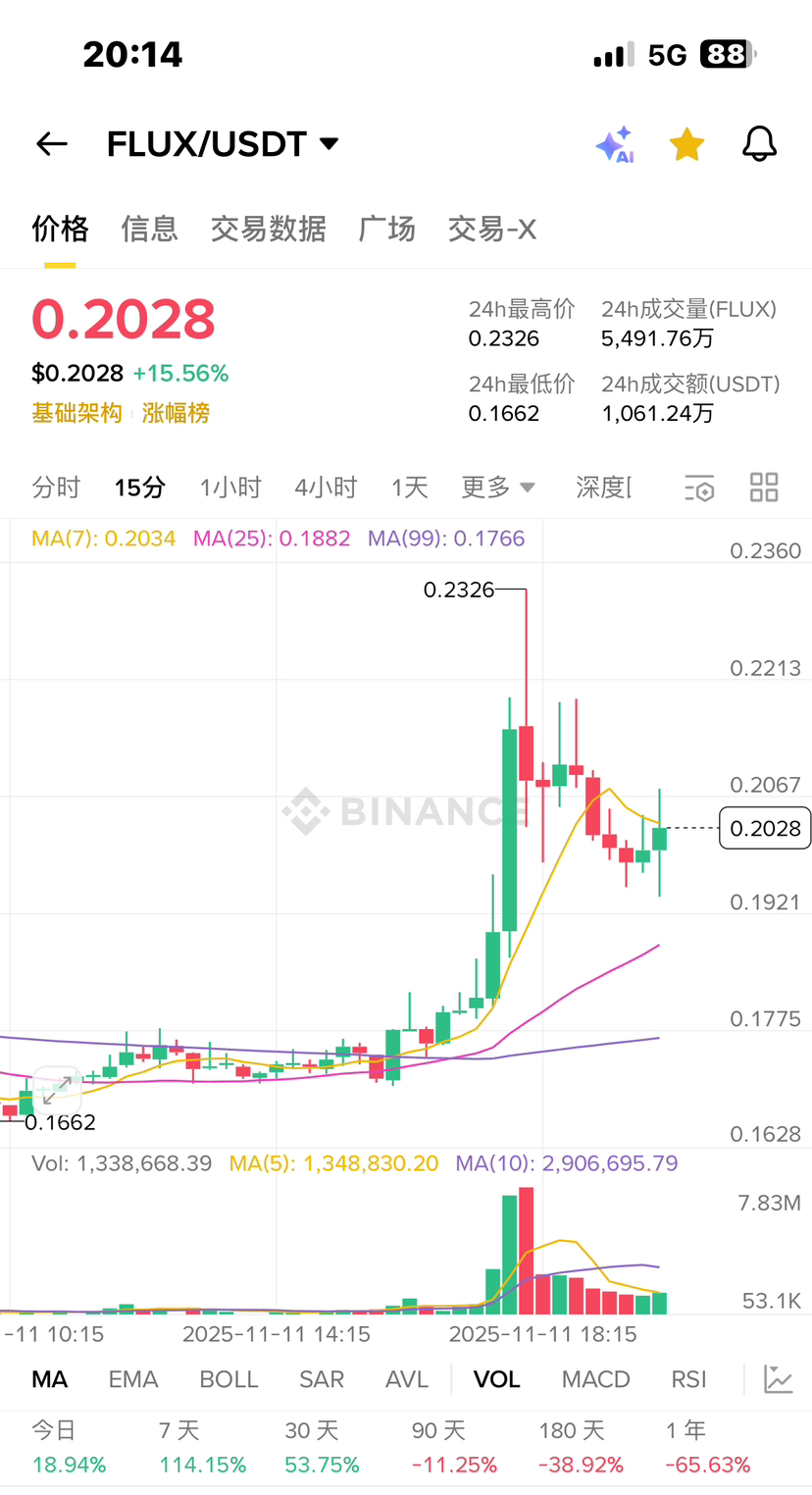
Task: Select the 1小时 chart interval
Action: 230,487
